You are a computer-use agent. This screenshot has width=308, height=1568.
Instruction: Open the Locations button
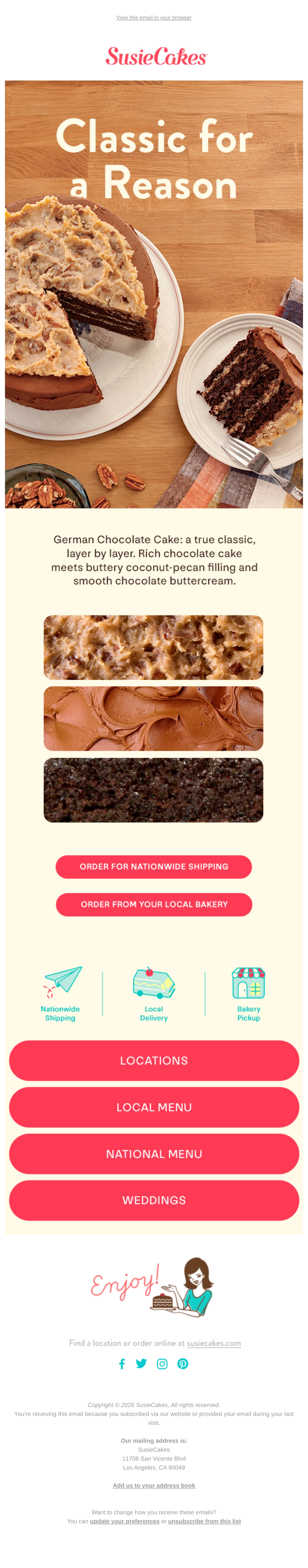(154, 1060)
